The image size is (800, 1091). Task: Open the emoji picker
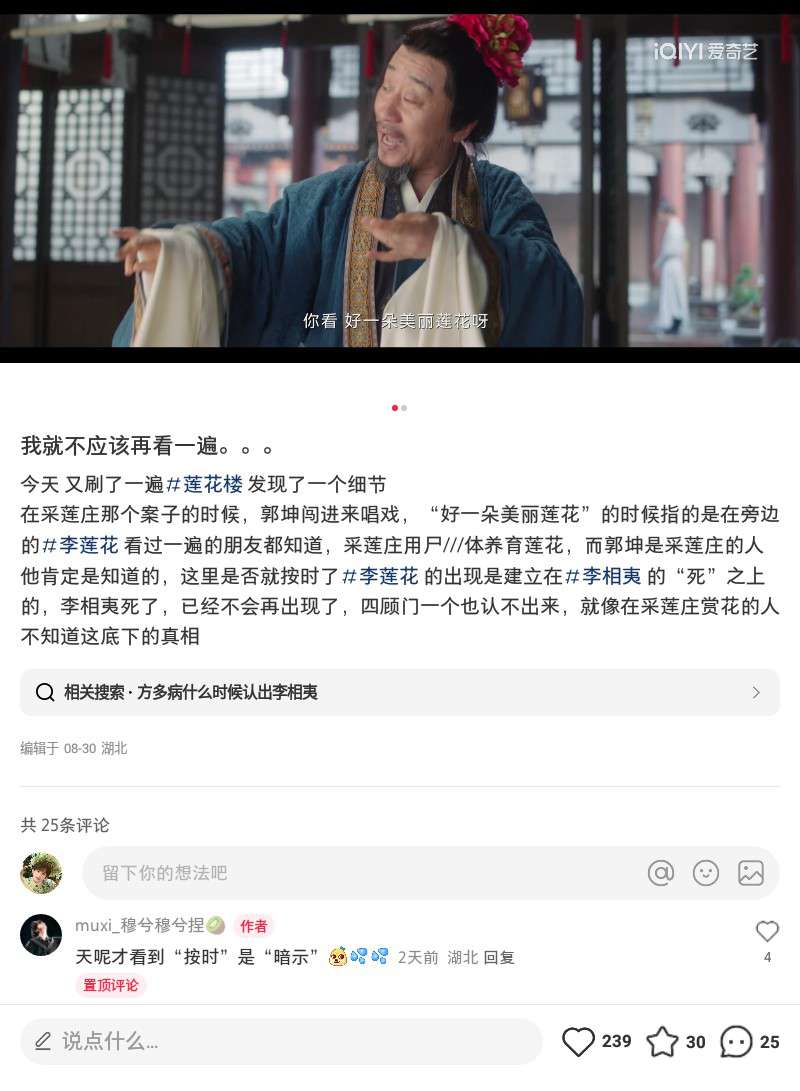(x=705, y=873)
